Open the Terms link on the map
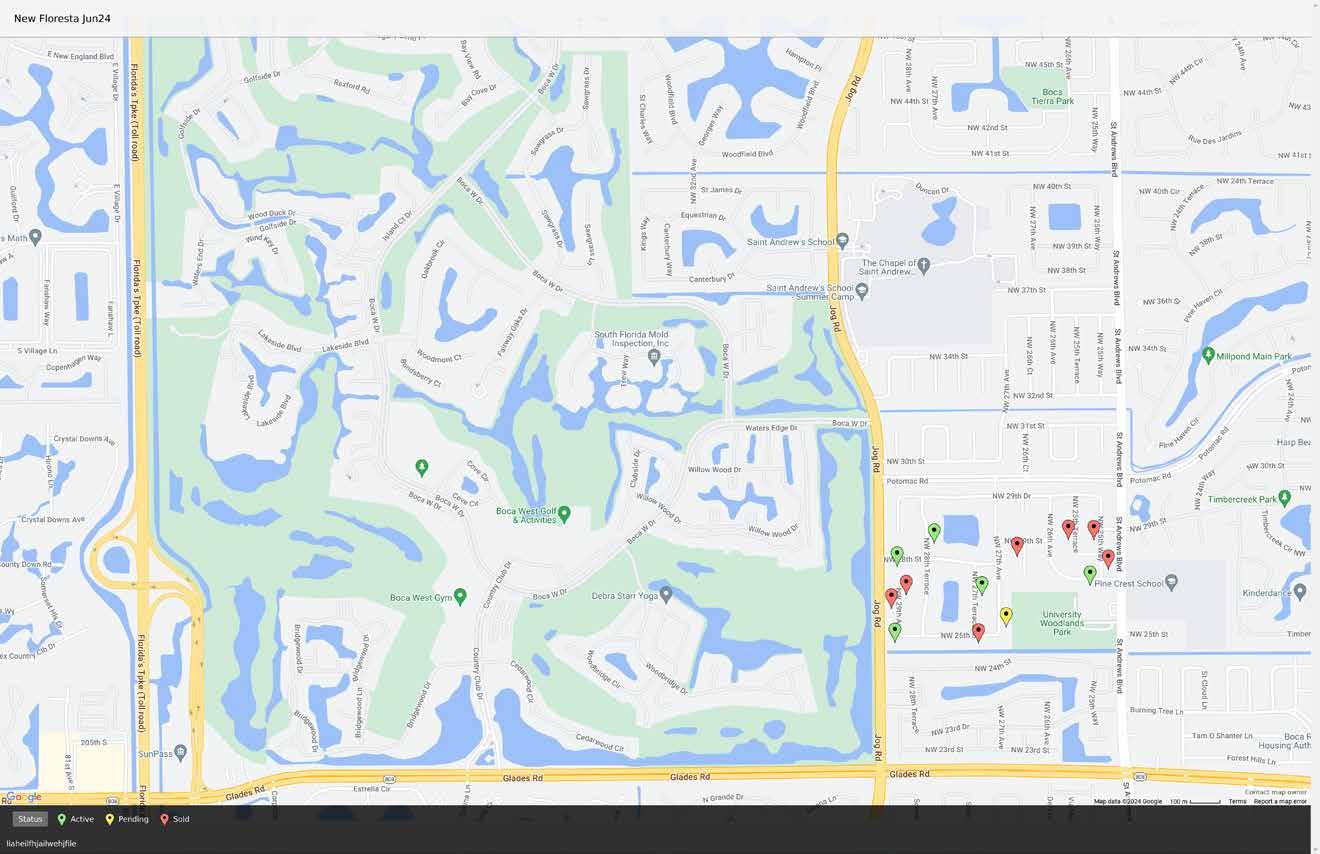1320x854 pixels. [x=1237, y=801]
